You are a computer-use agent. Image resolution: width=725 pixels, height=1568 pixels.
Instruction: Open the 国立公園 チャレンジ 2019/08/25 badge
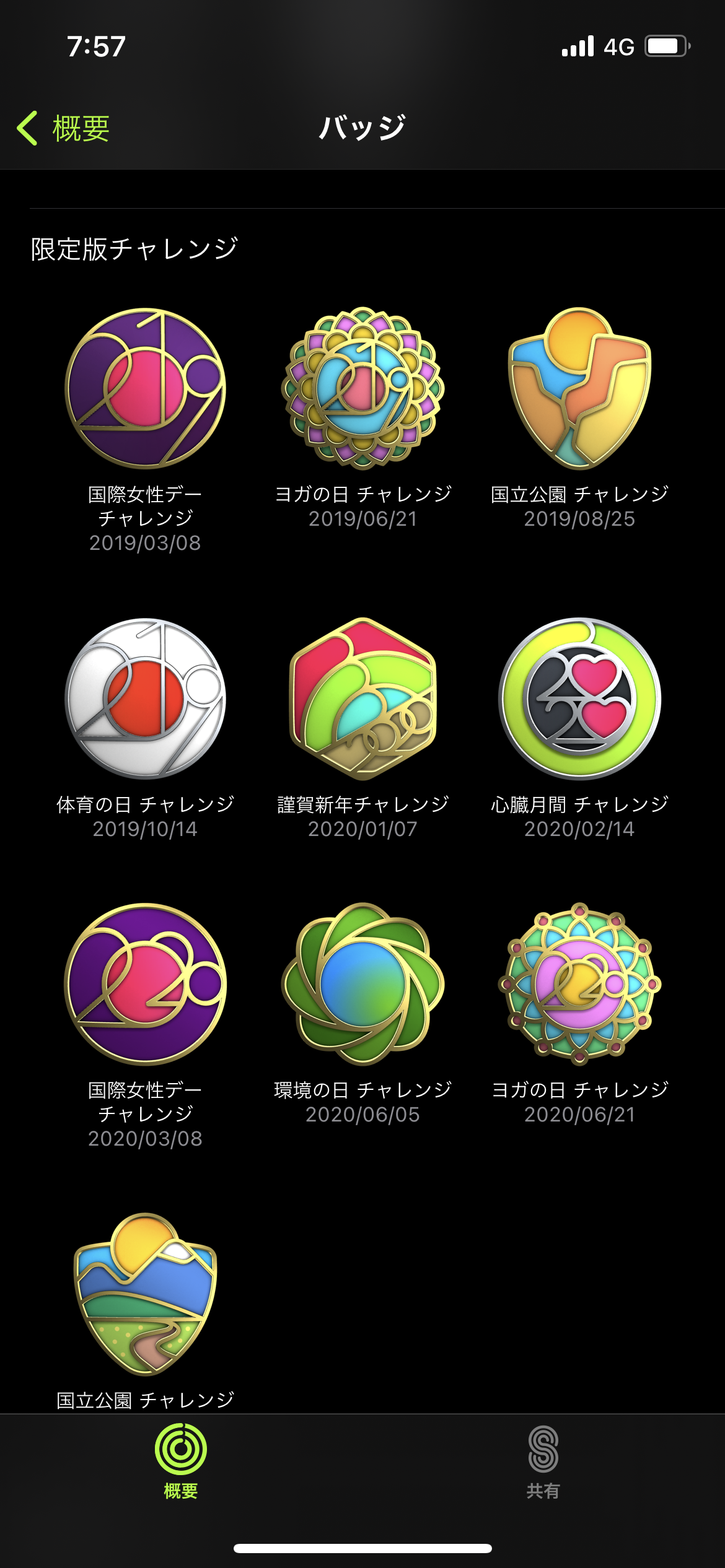tap(579, 388)
